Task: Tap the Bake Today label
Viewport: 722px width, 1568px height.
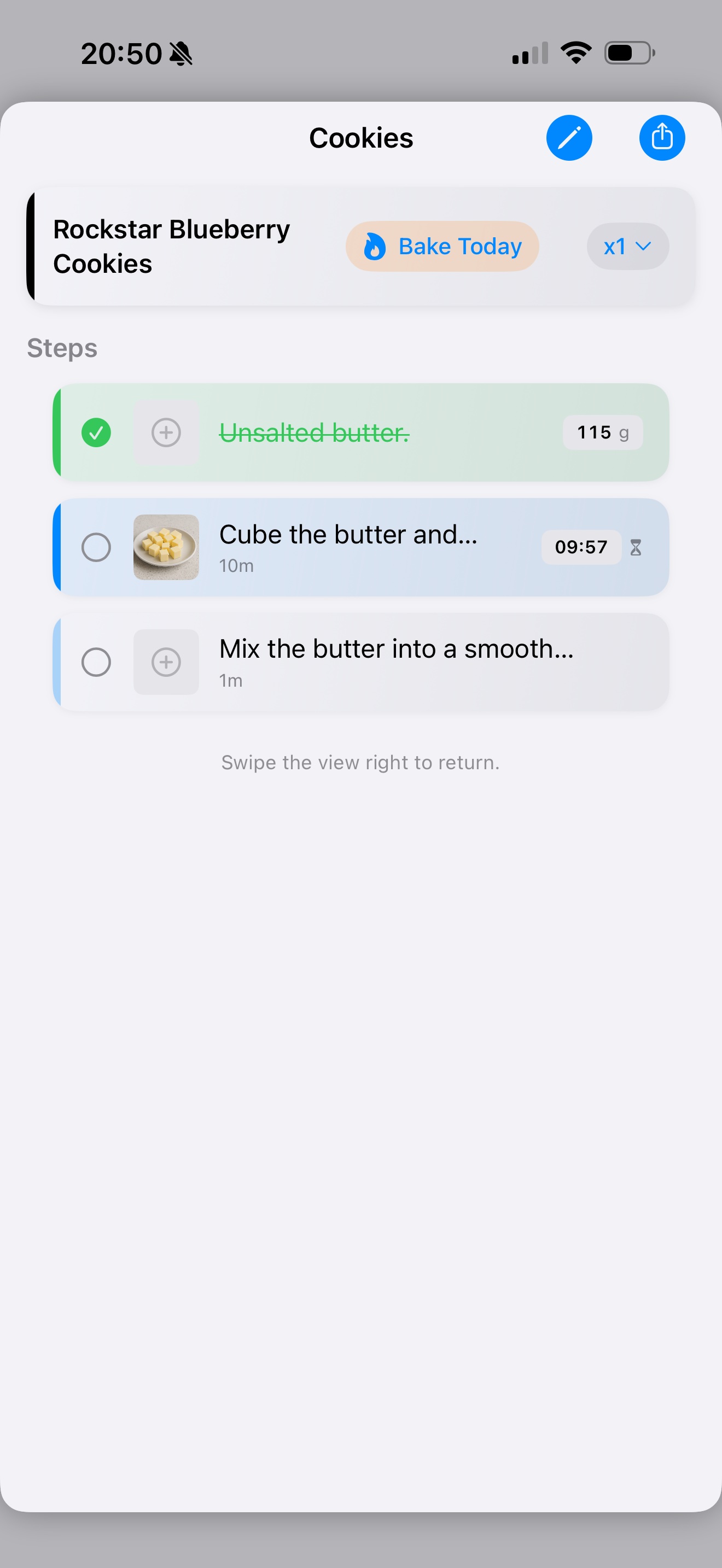Action: [x=459, y=247]
